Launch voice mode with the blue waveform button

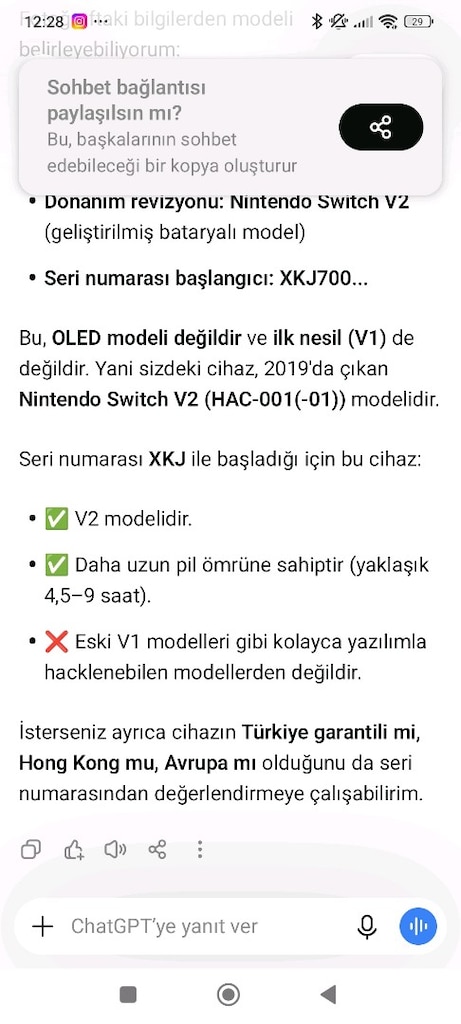[418, 926]
